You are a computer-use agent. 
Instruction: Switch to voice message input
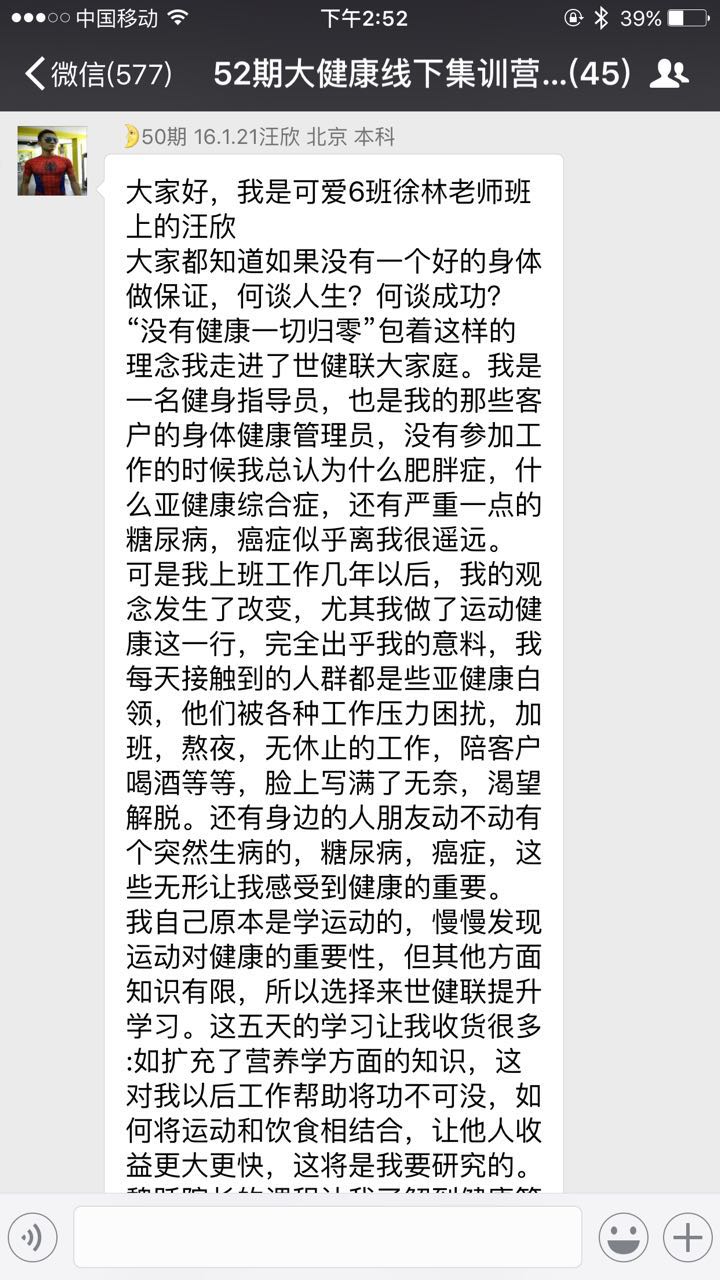(32, 1237)
